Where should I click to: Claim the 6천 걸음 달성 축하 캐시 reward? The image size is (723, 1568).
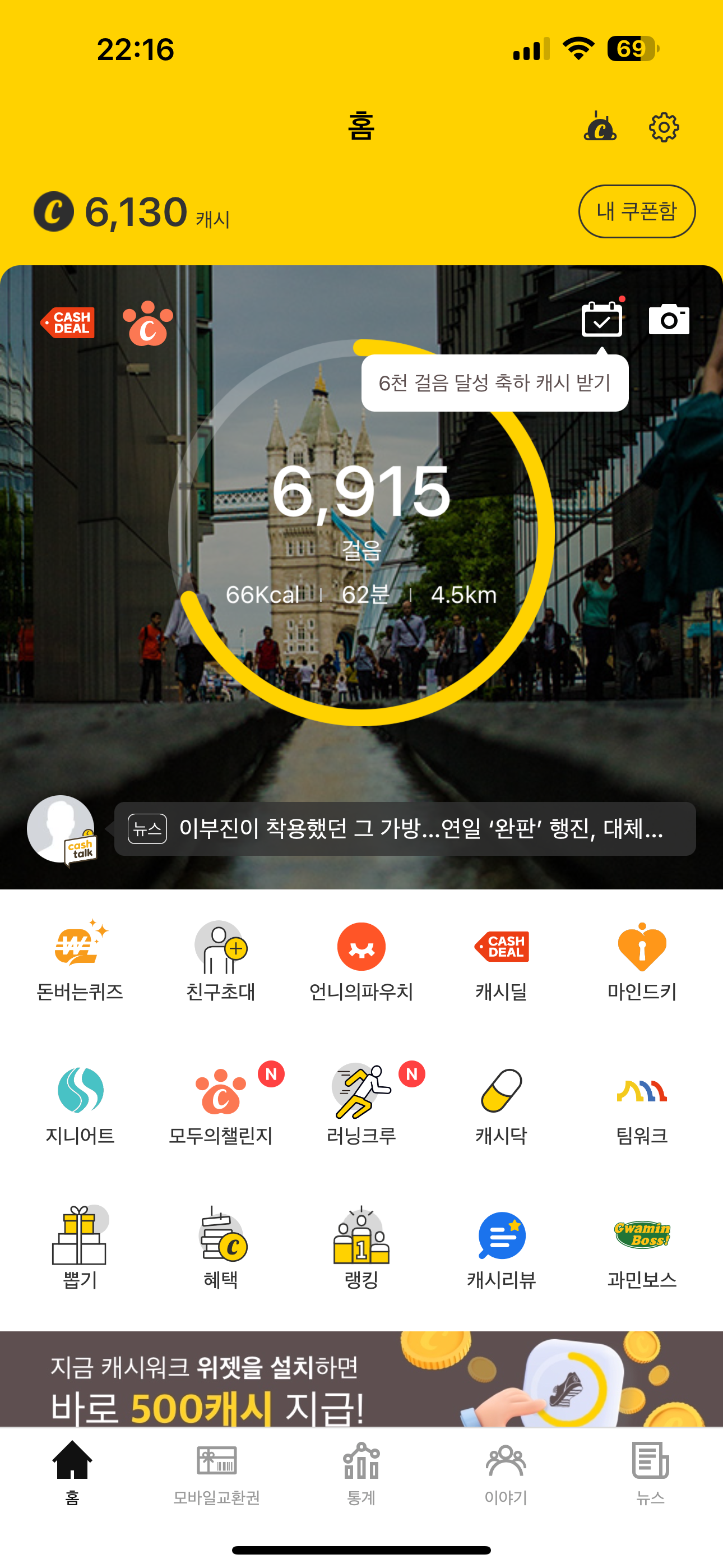pyautogui.click(x=494, y=383)
